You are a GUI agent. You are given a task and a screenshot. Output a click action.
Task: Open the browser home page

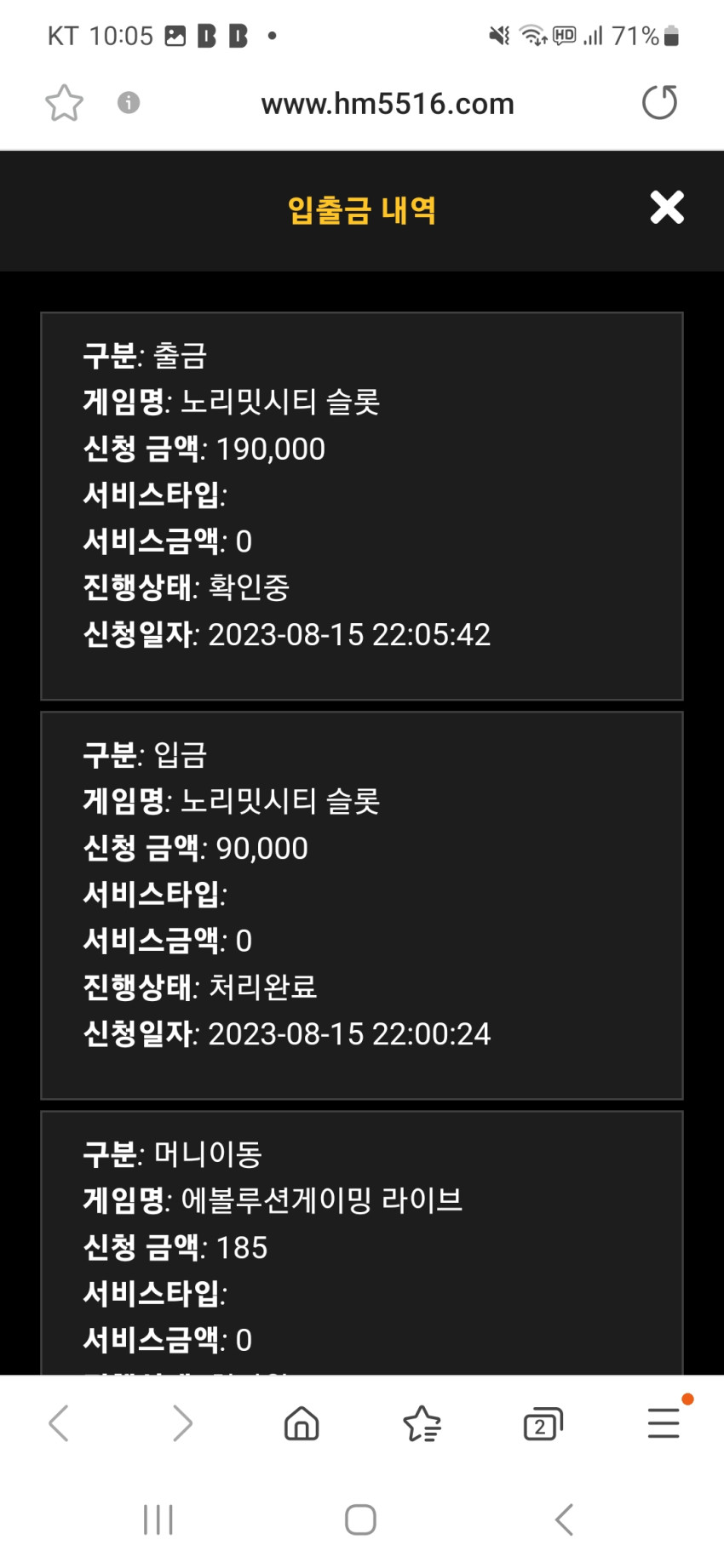click(302, 1423)
